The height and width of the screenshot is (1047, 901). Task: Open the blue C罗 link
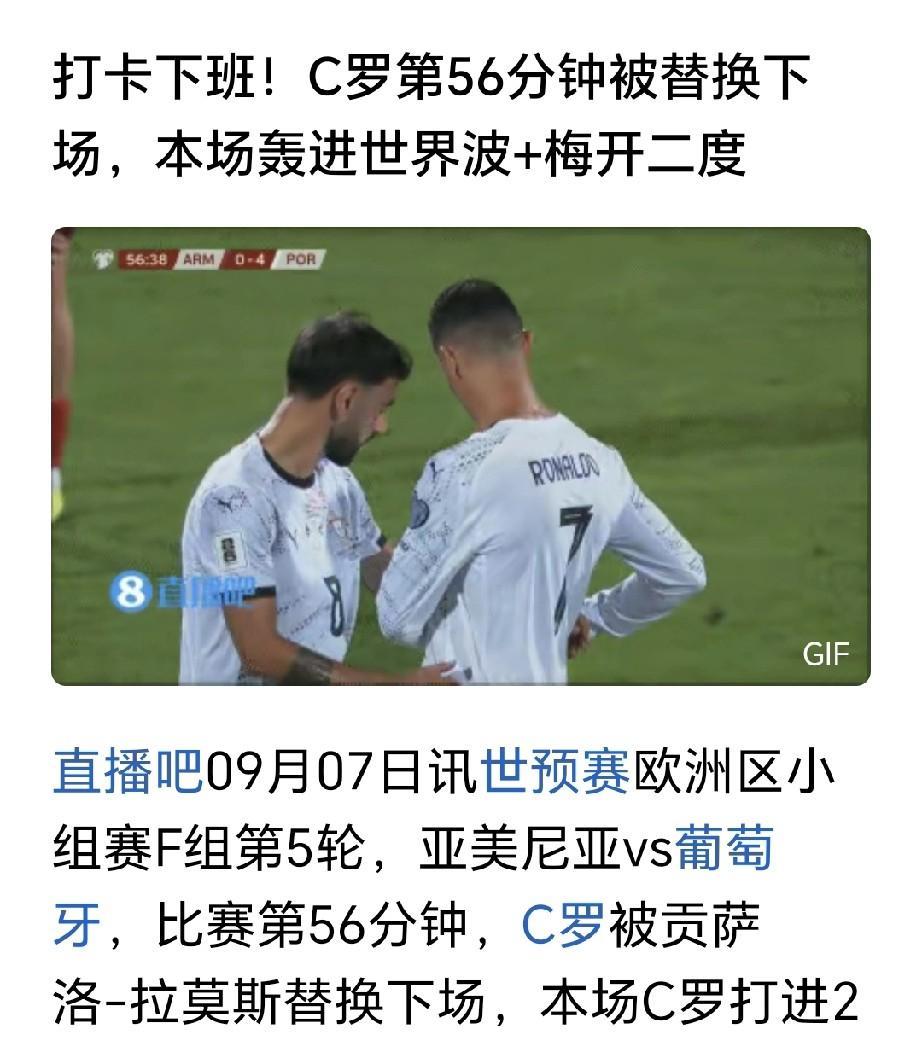[562, 927]
